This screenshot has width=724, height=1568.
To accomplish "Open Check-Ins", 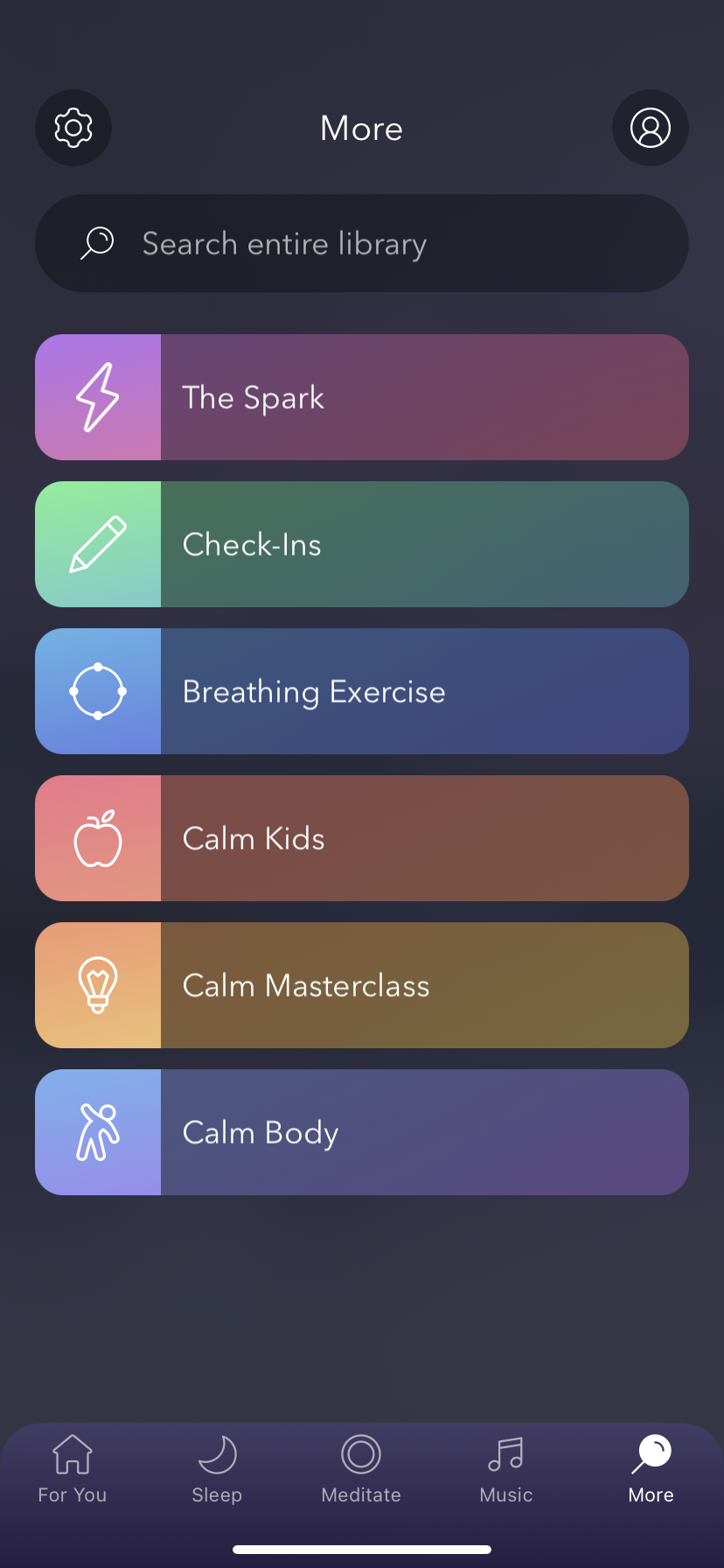I will pyautogui.click(x=362, y=544).
